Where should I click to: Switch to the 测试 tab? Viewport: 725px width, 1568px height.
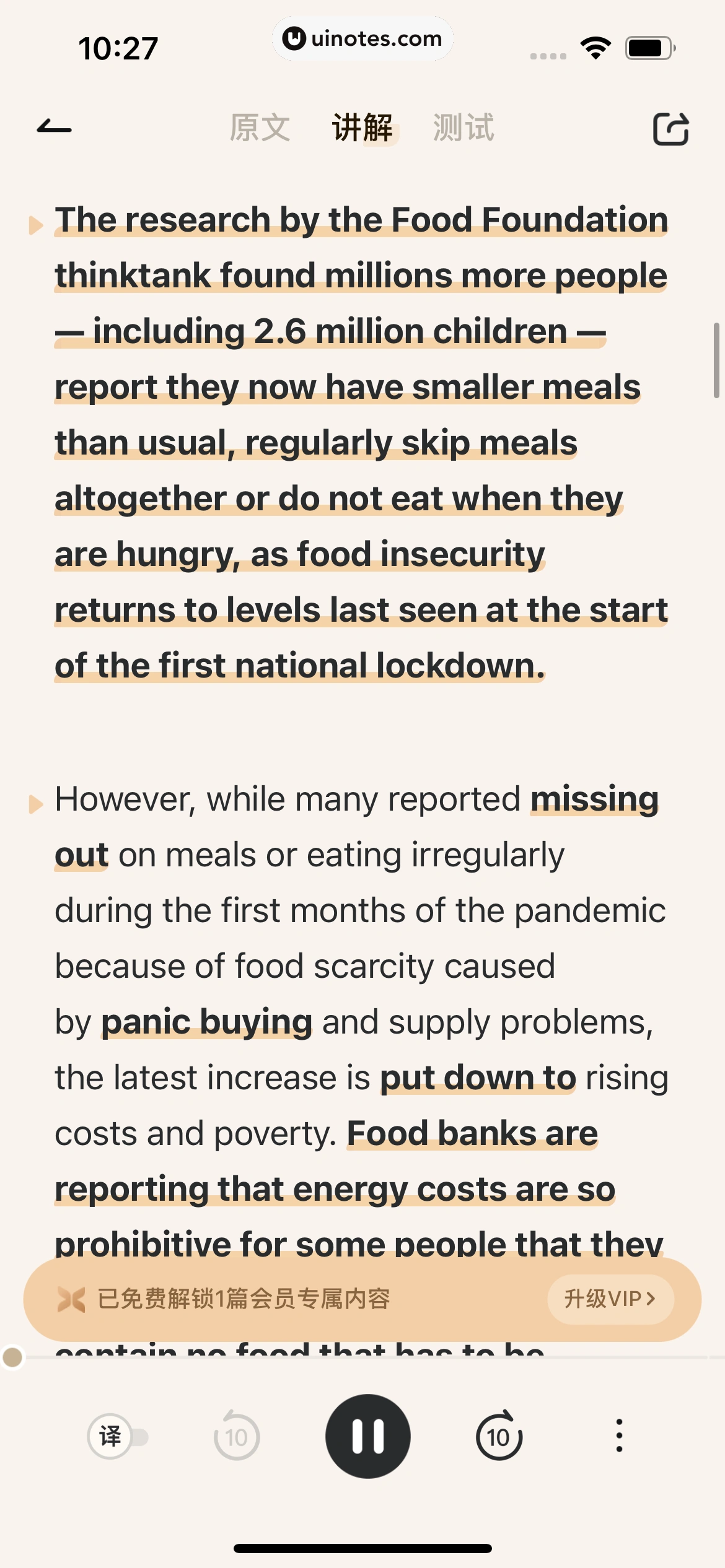pyautogui.click(x=463, y=128)
